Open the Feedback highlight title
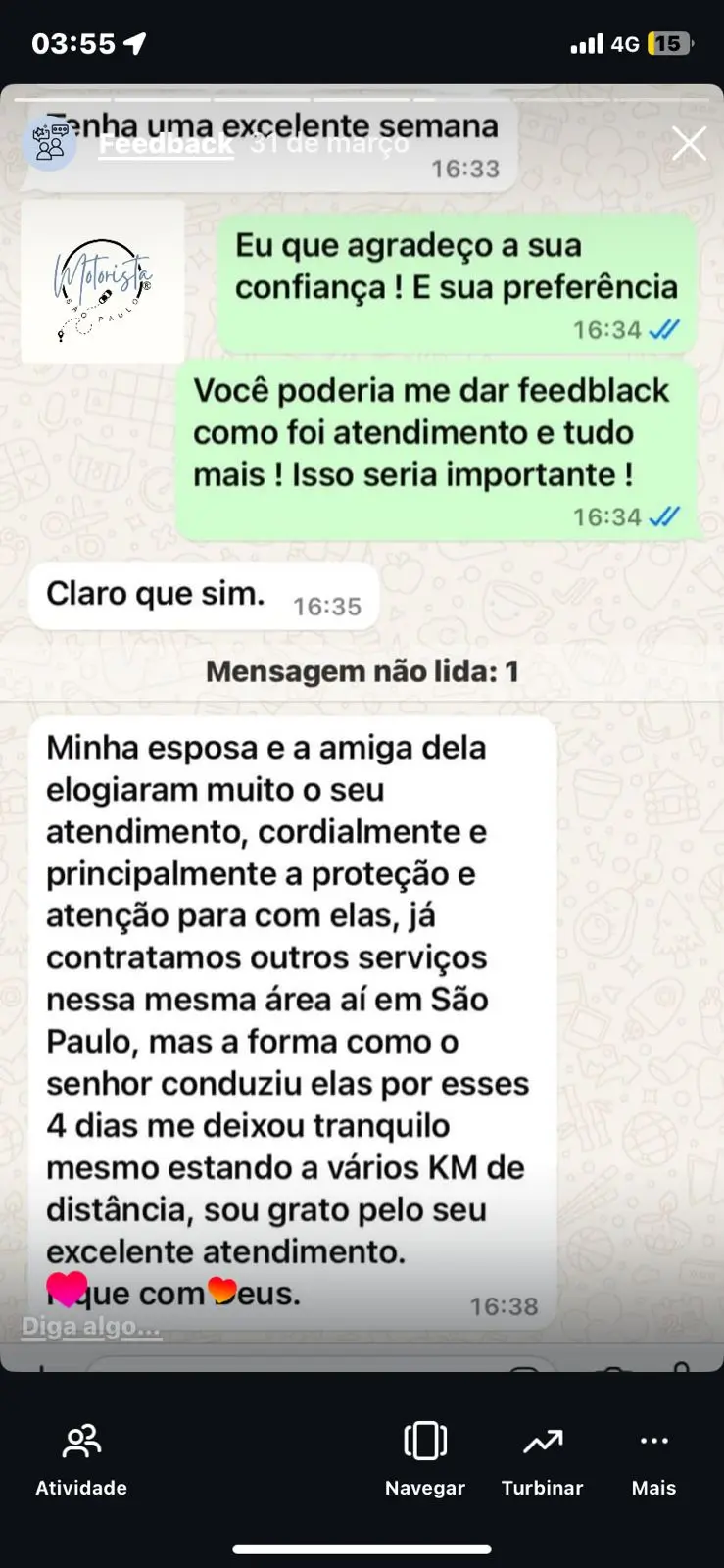Screen dimensions: 724x1568 pos(167,144)
